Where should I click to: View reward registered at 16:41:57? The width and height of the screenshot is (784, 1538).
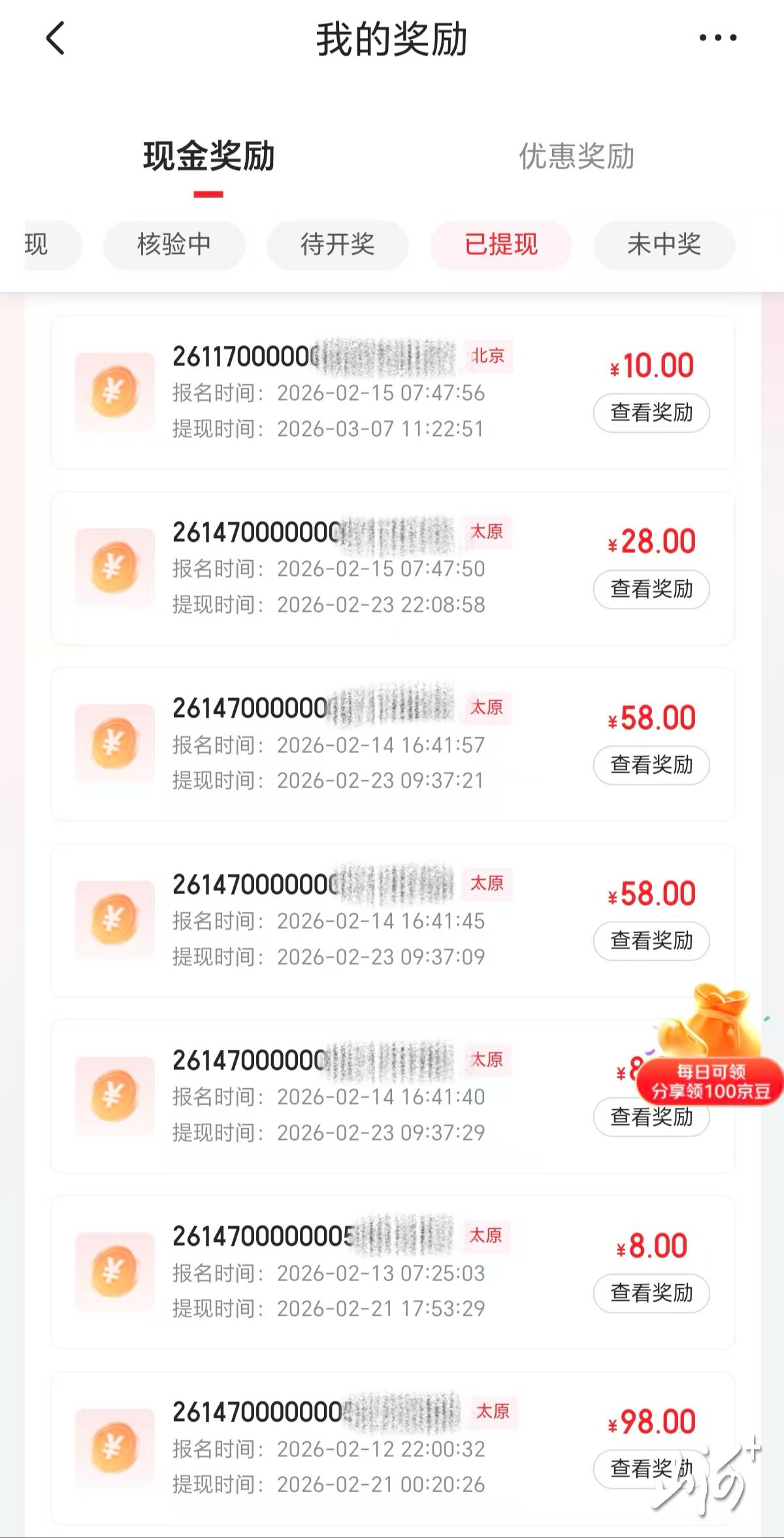[x=651, y=765]
